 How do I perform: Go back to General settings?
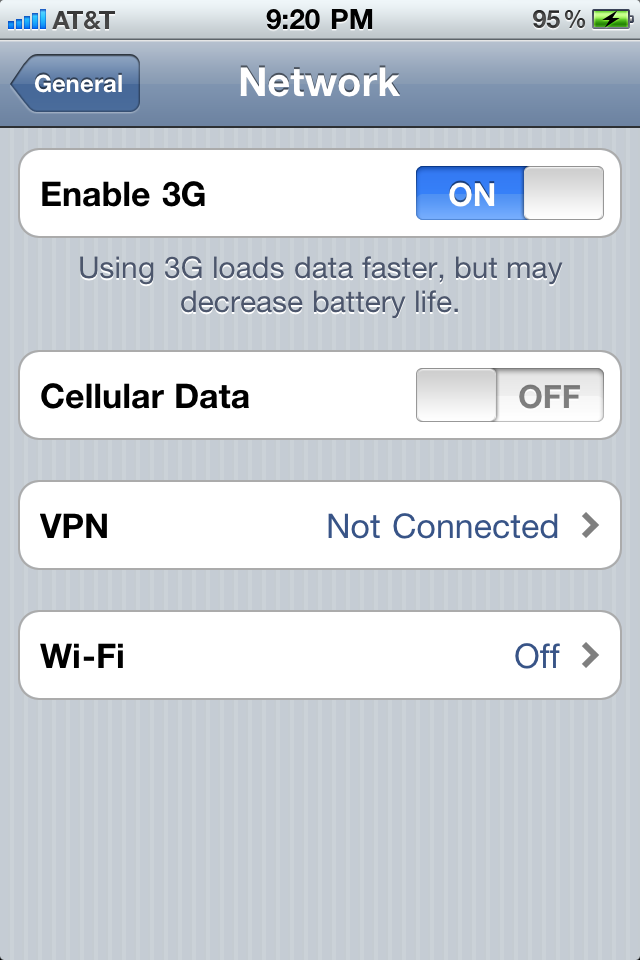pyautogui.click(x=77, y=84)
